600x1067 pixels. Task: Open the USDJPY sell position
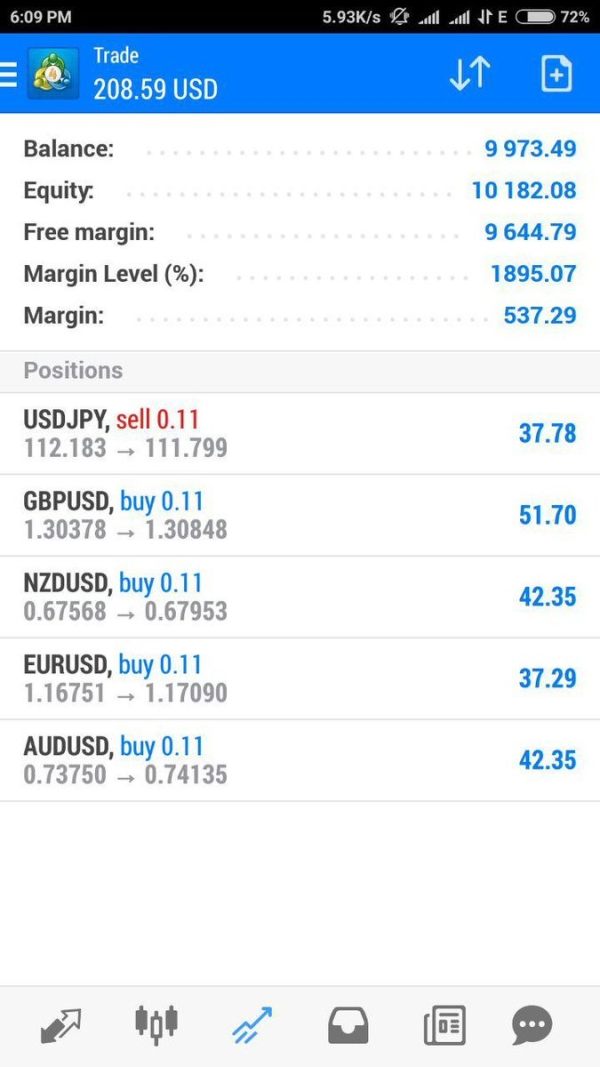tap(300, 433)
